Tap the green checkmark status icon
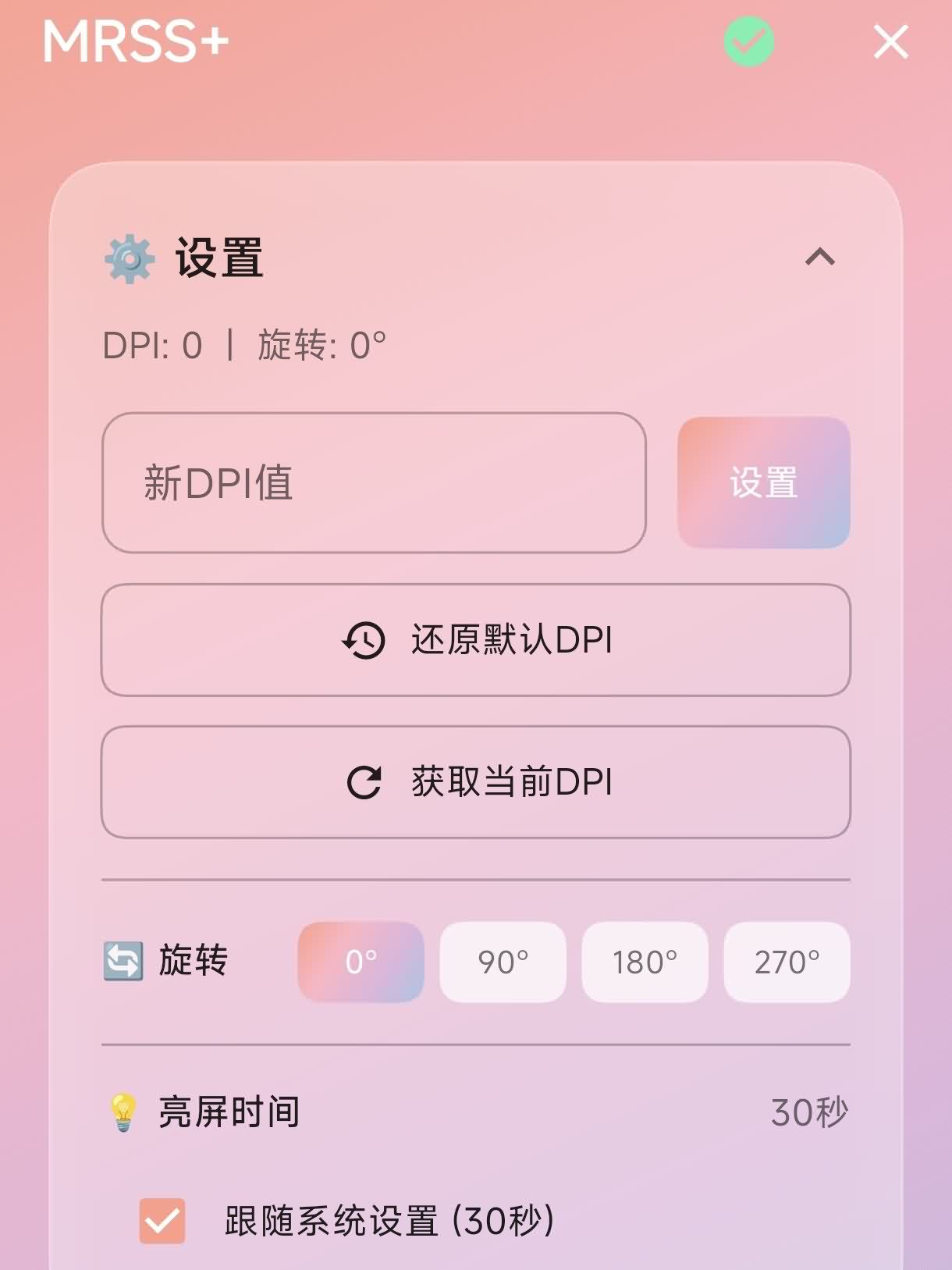952x1270 pixels. (748, 42)
